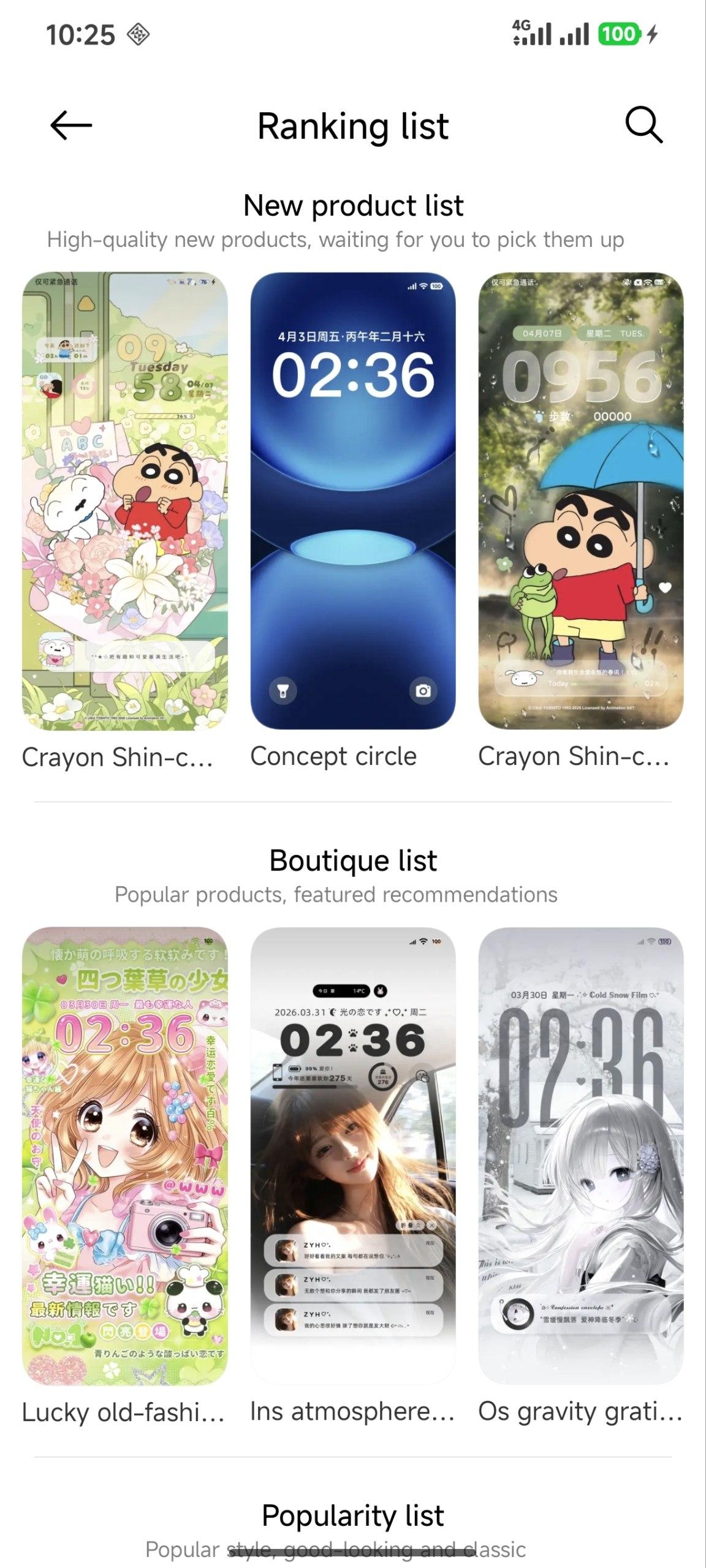
Task: Open the Os gravity theme
Action: 580,1155
